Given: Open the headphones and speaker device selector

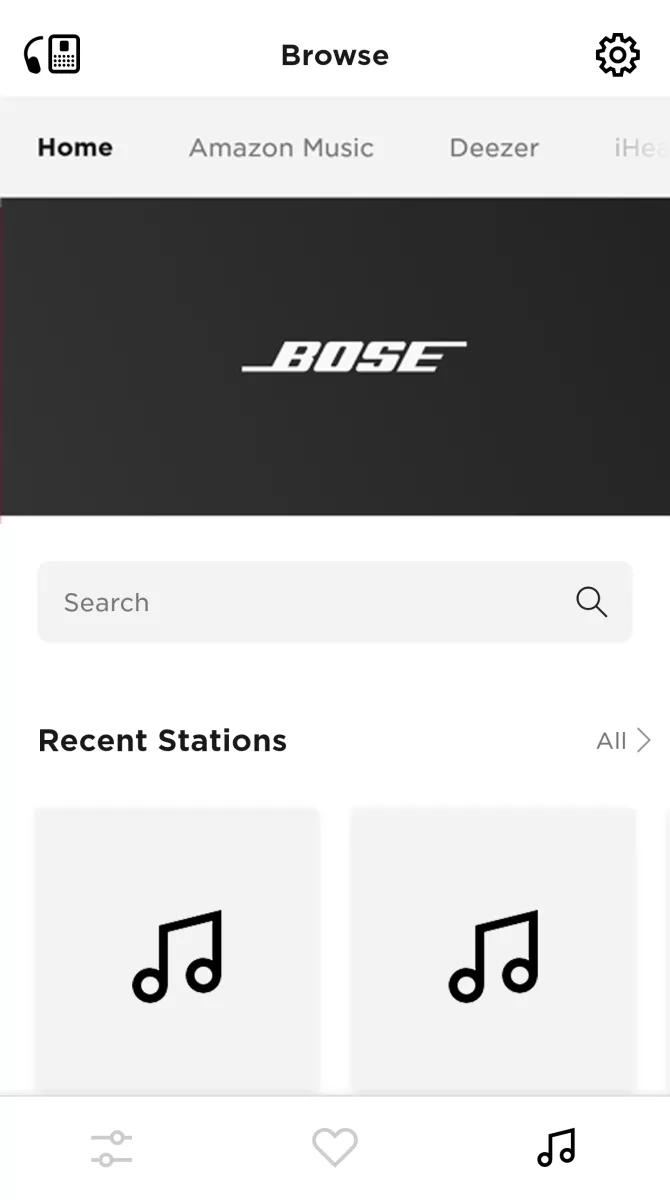Looking at the screenshot, I should click(x=52, y=54).
